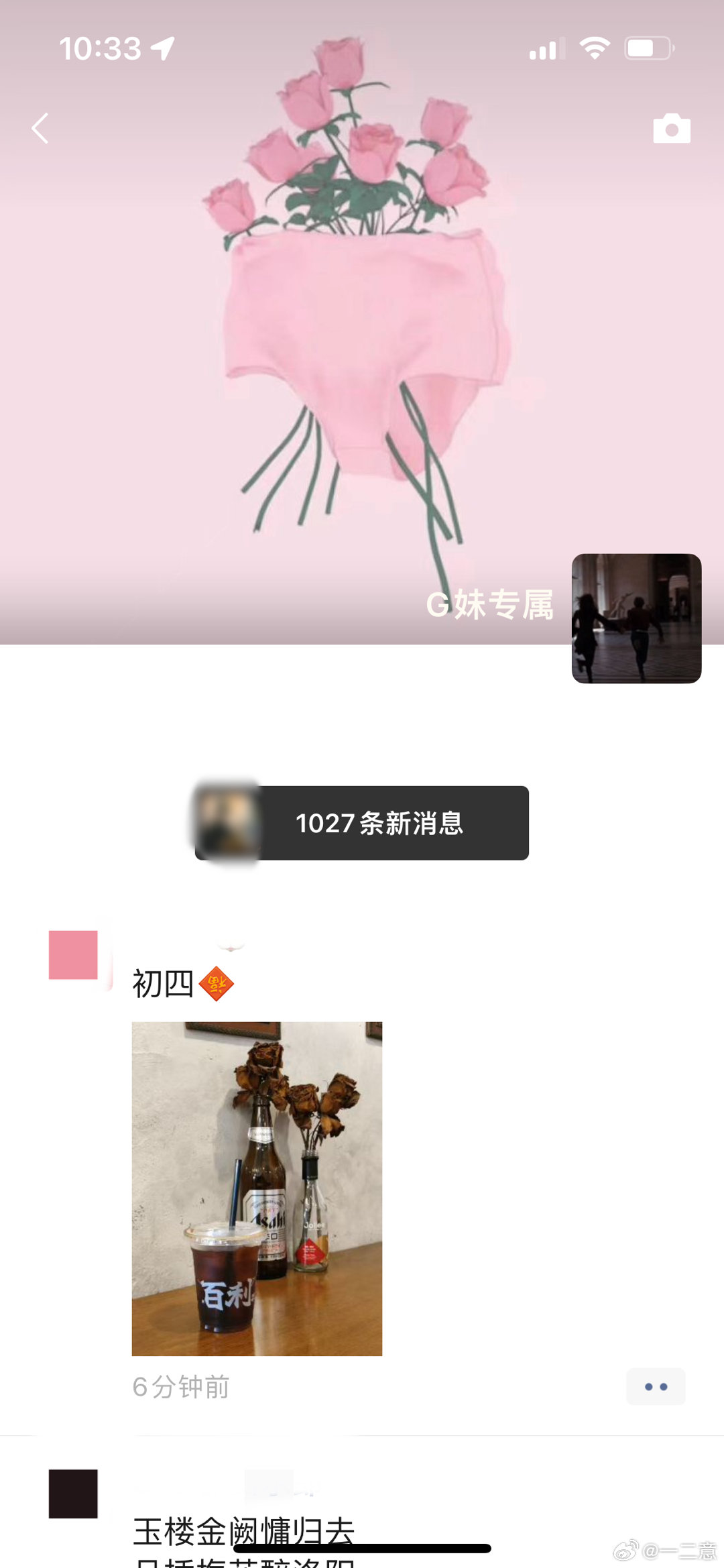The image size is (724, 1568).
Task: Tap the dark avatar of the 玉楼金阙 post
Action: pyautogui.click(x=73, y=1494)
